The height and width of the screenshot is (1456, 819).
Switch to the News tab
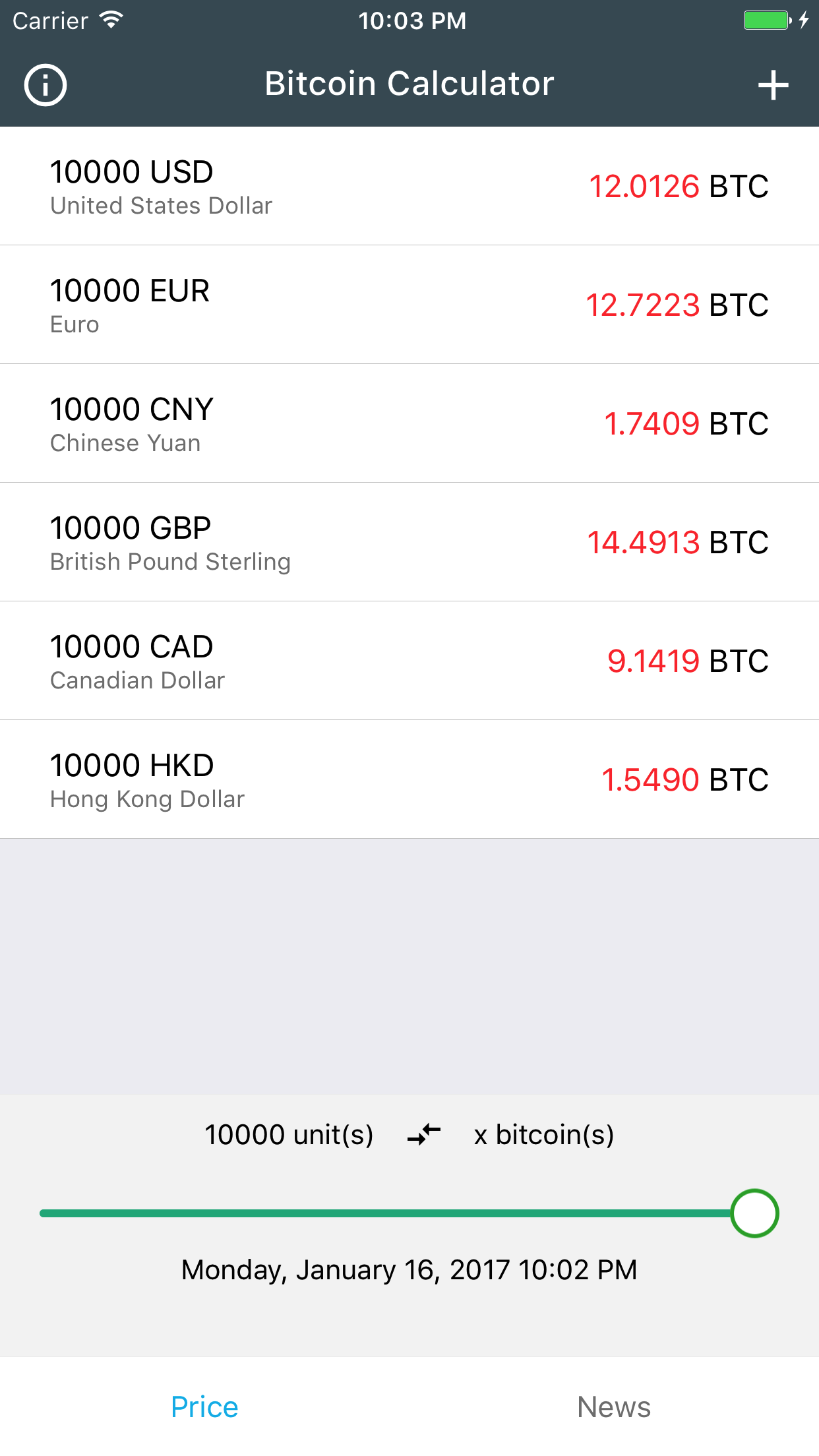pyautogui.click(x=614, y=1407)
